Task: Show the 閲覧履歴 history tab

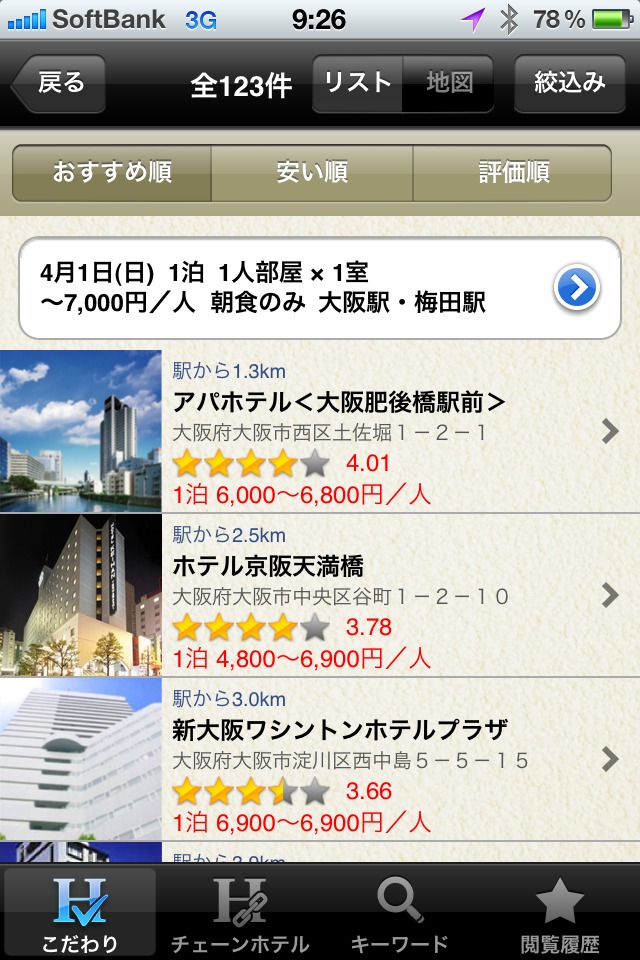Action: coord(560,913)
